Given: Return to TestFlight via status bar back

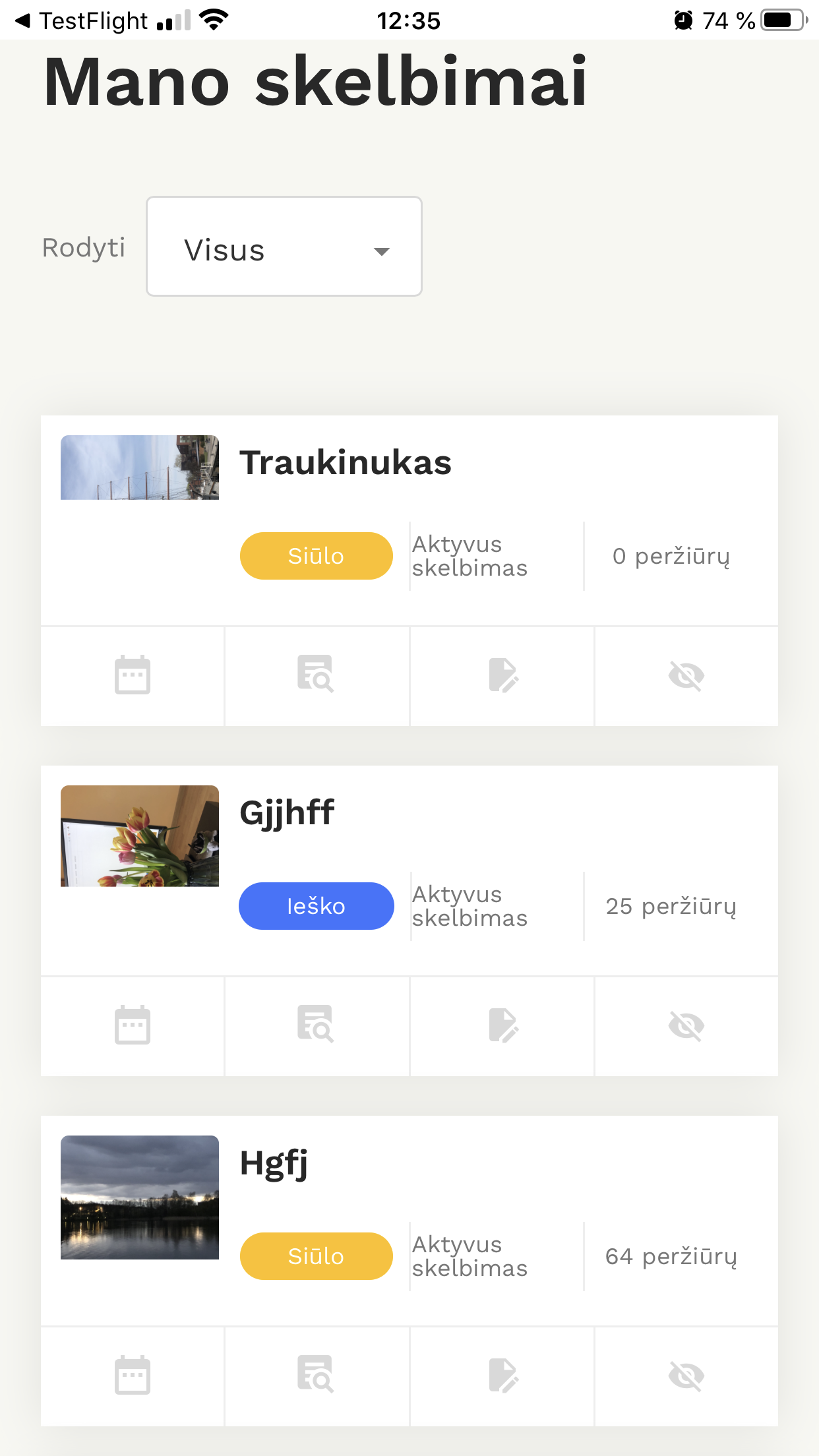Looking at the screenshot, I should point(79,21).
